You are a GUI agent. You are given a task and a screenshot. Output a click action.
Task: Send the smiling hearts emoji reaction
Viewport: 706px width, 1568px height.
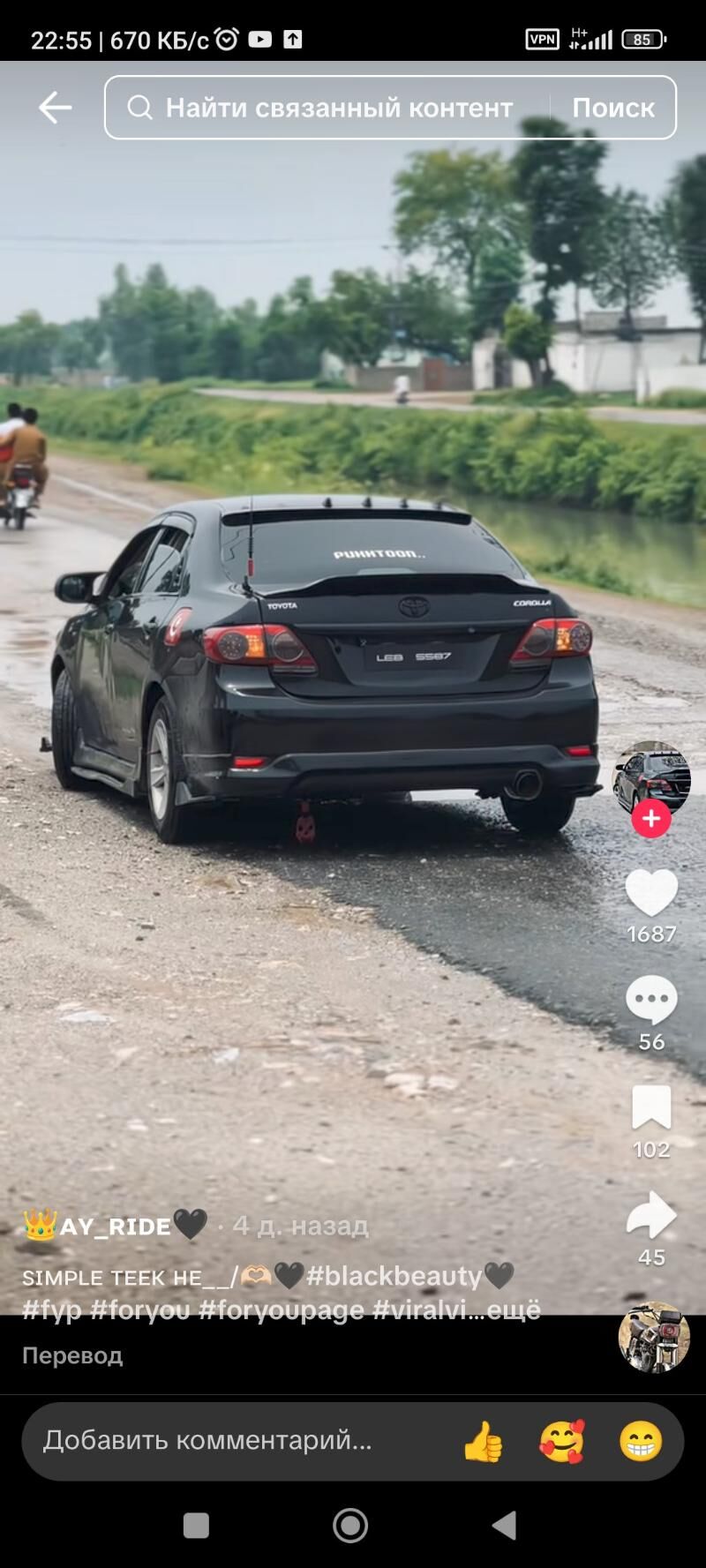point(562,1441)
